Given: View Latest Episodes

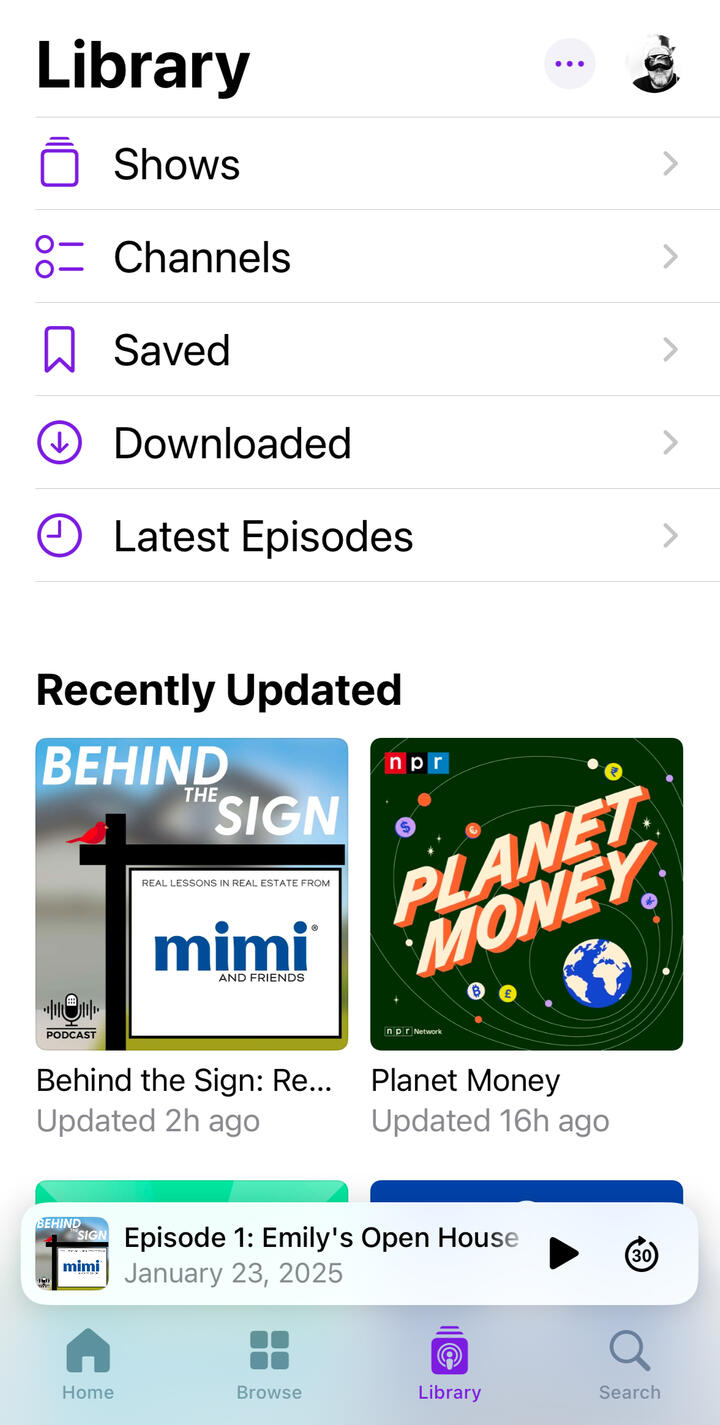Looking at the screenshot, I should (x=358, y=536).
